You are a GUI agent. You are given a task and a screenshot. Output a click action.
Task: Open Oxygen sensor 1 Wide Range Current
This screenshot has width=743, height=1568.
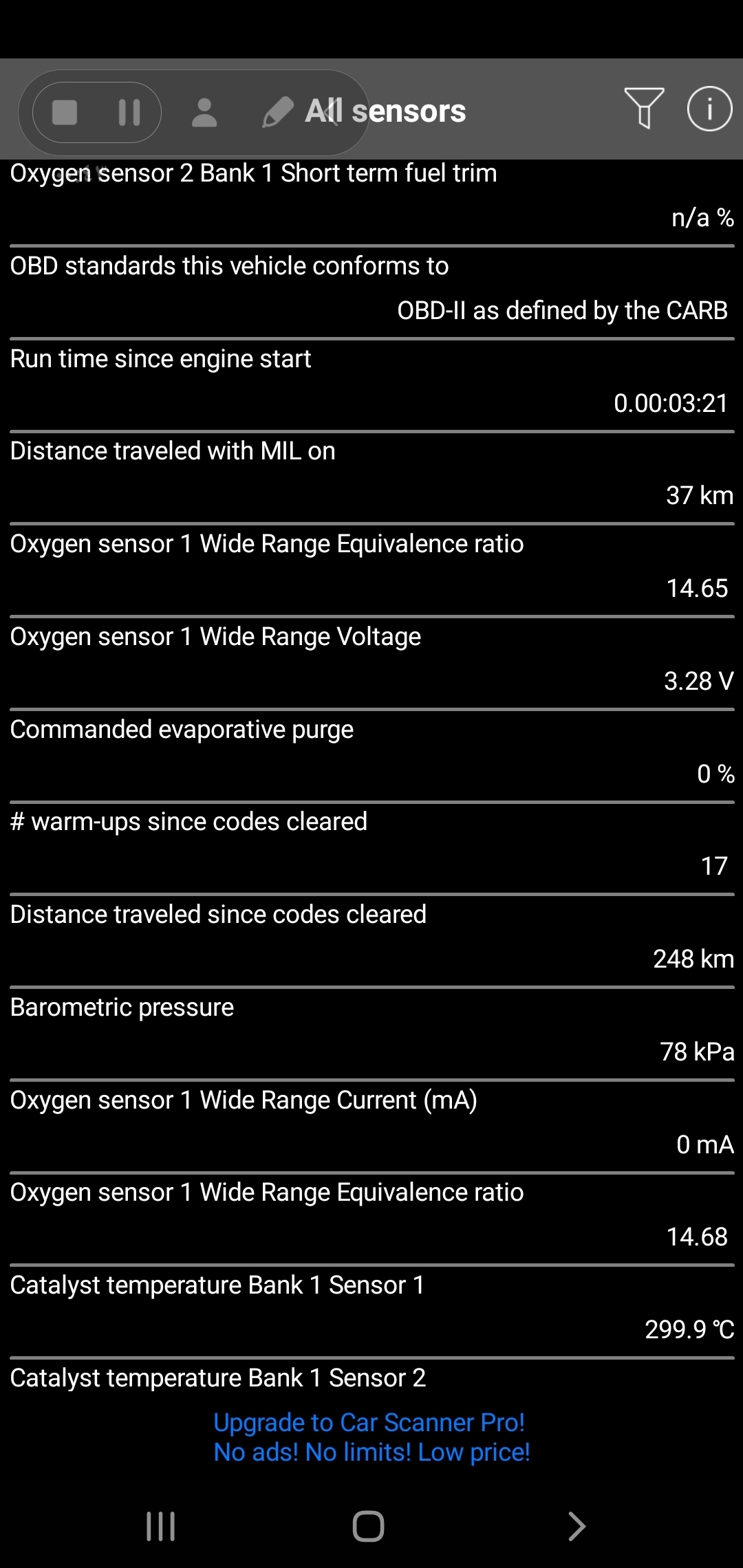[x=371, y=1123]
